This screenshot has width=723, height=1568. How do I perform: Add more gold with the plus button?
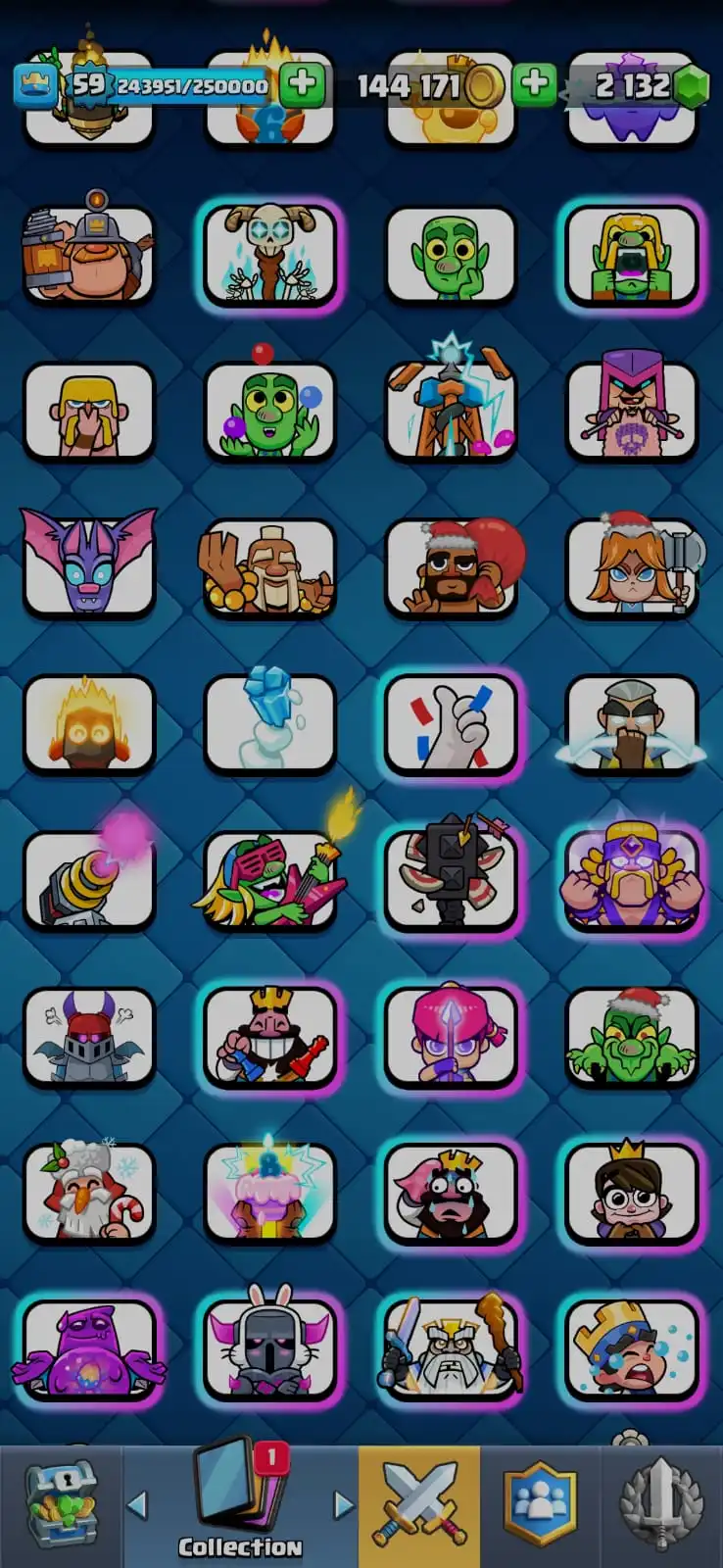tap(534, 84)
